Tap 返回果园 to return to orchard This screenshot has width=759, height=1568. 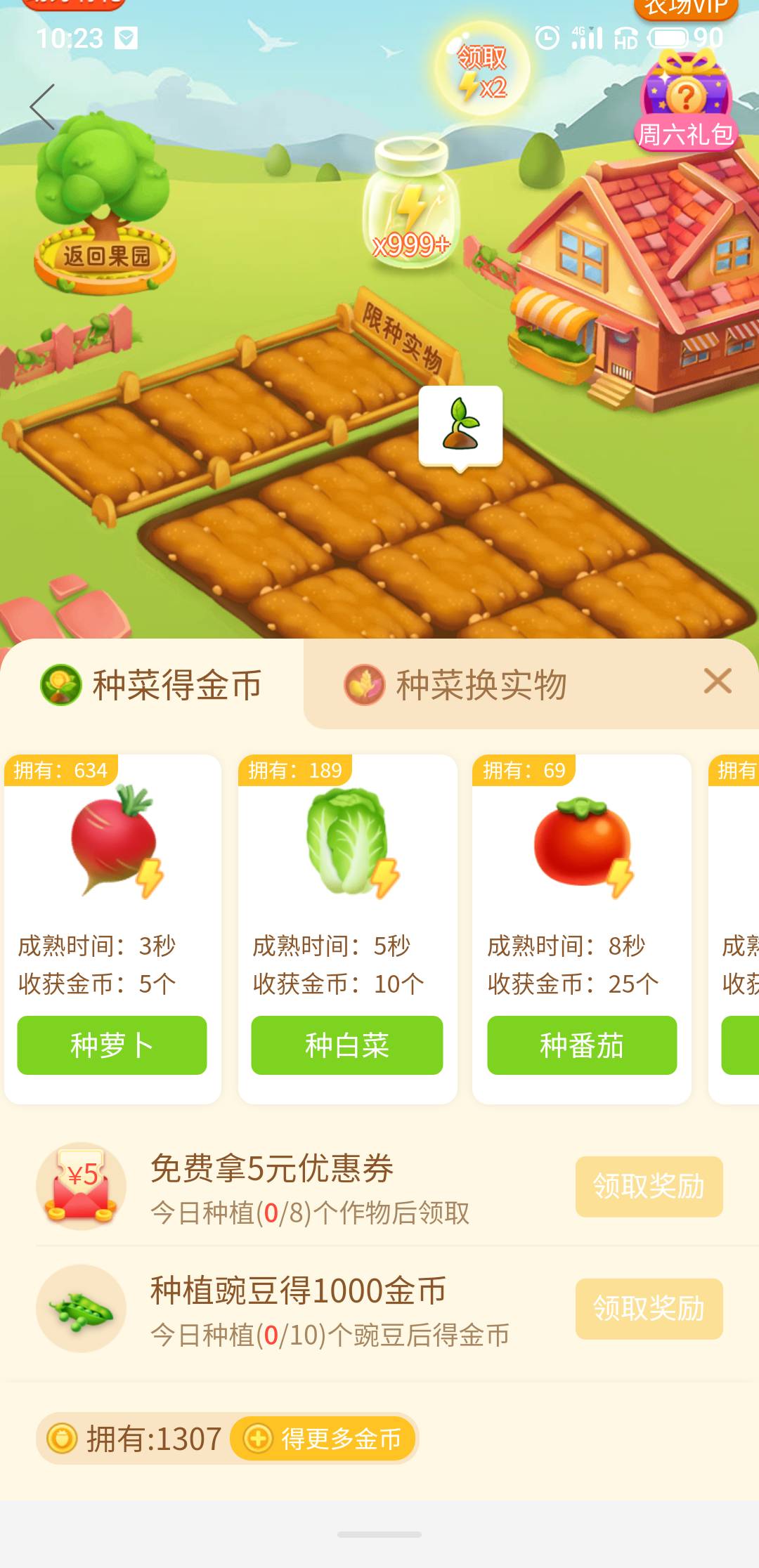click(x=105, y=256)
